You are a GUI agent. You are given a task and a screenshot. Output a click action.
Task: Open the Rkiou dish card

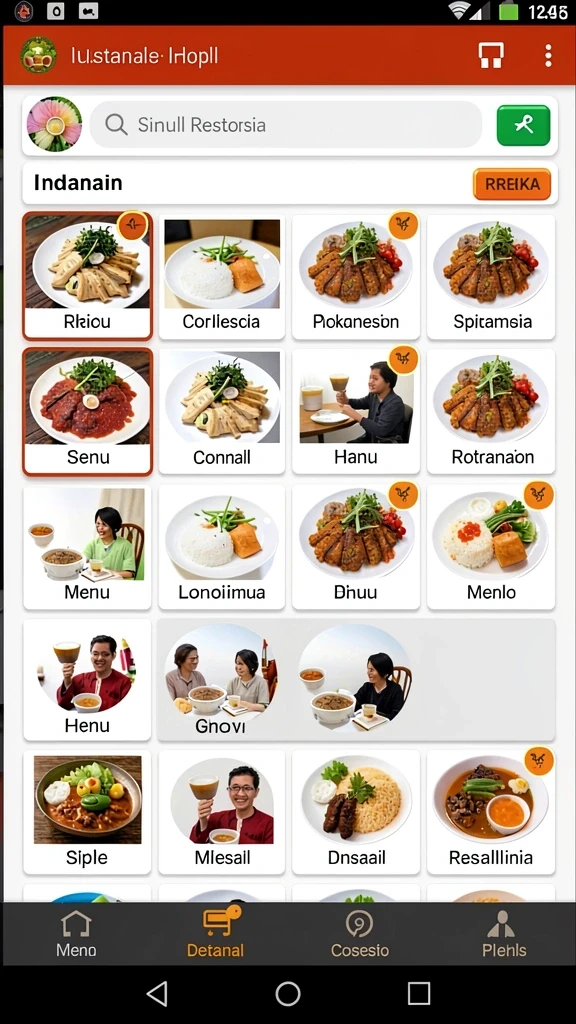[88, 276]
